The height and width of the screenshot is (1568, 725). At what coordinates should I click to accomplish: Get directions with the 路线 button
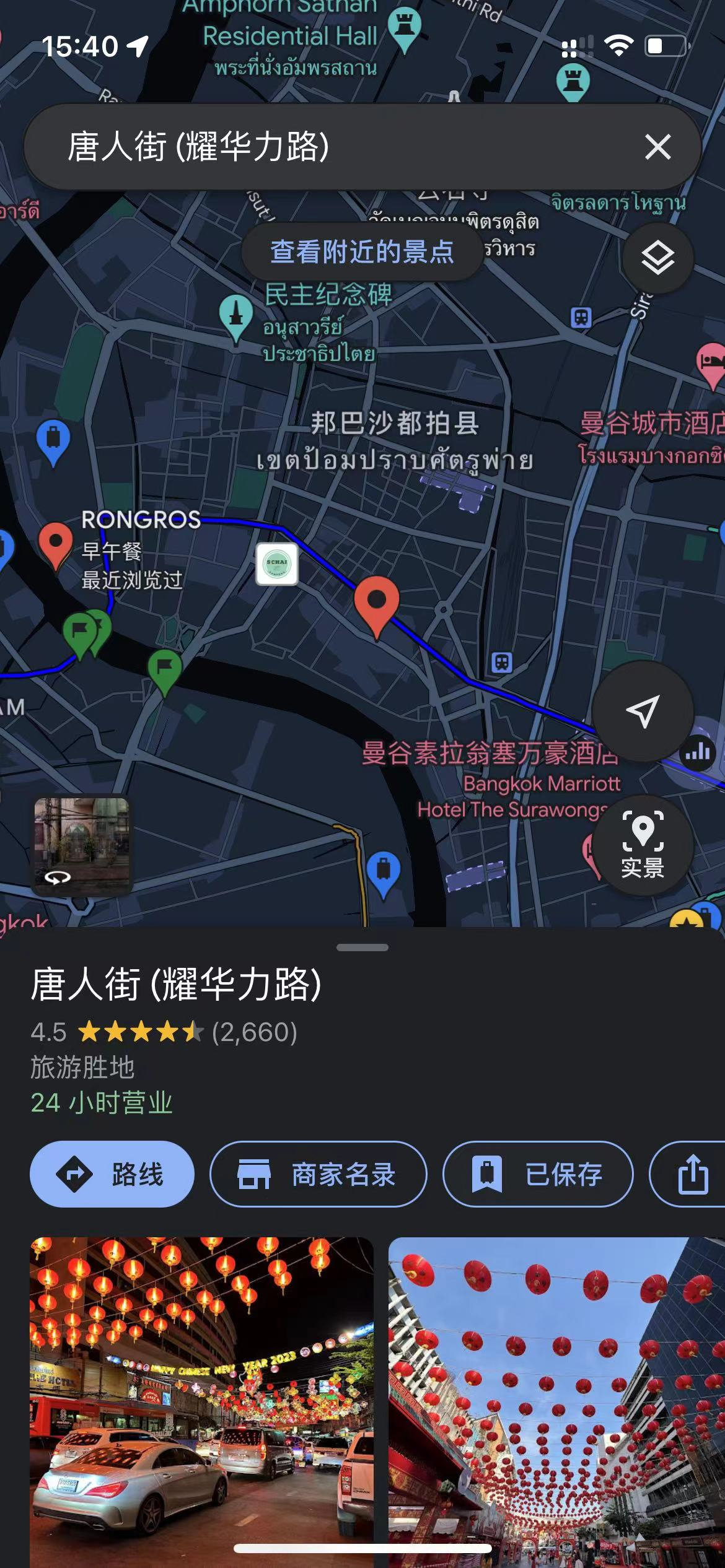click(x=112, y=1174)
